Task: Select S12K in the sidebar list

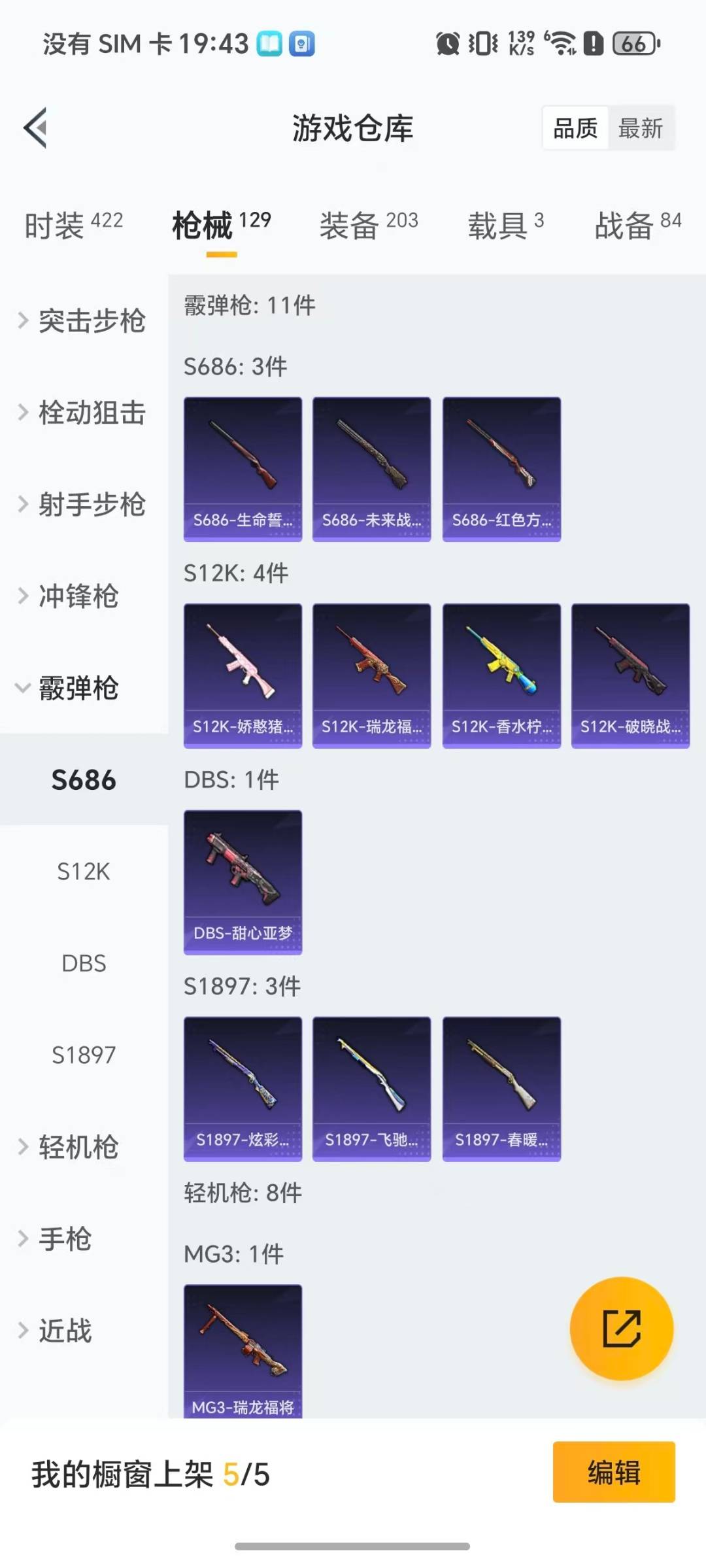Action: point(83,872)
